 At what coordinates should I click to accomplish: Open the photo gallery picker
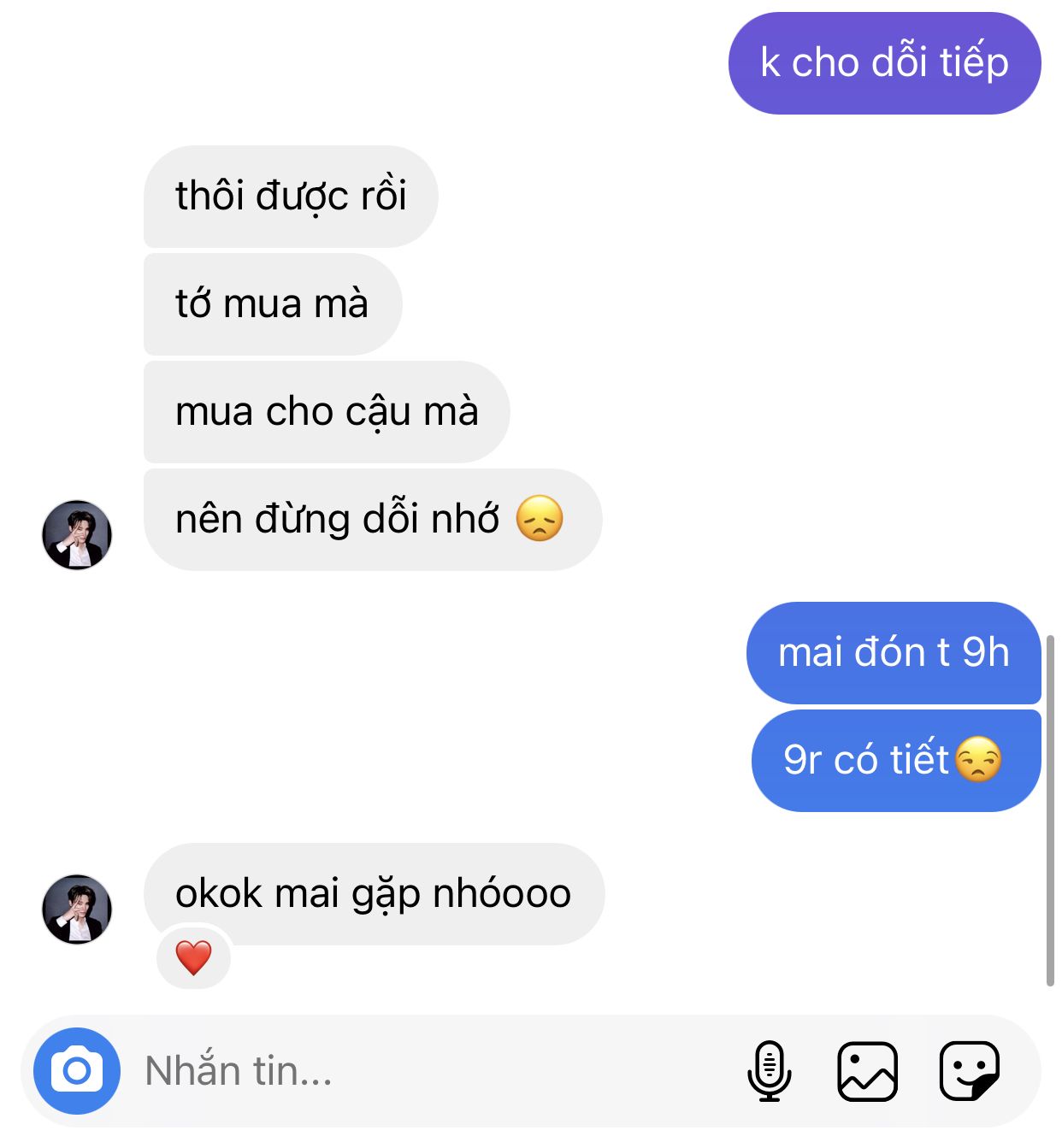[867, 1070]
